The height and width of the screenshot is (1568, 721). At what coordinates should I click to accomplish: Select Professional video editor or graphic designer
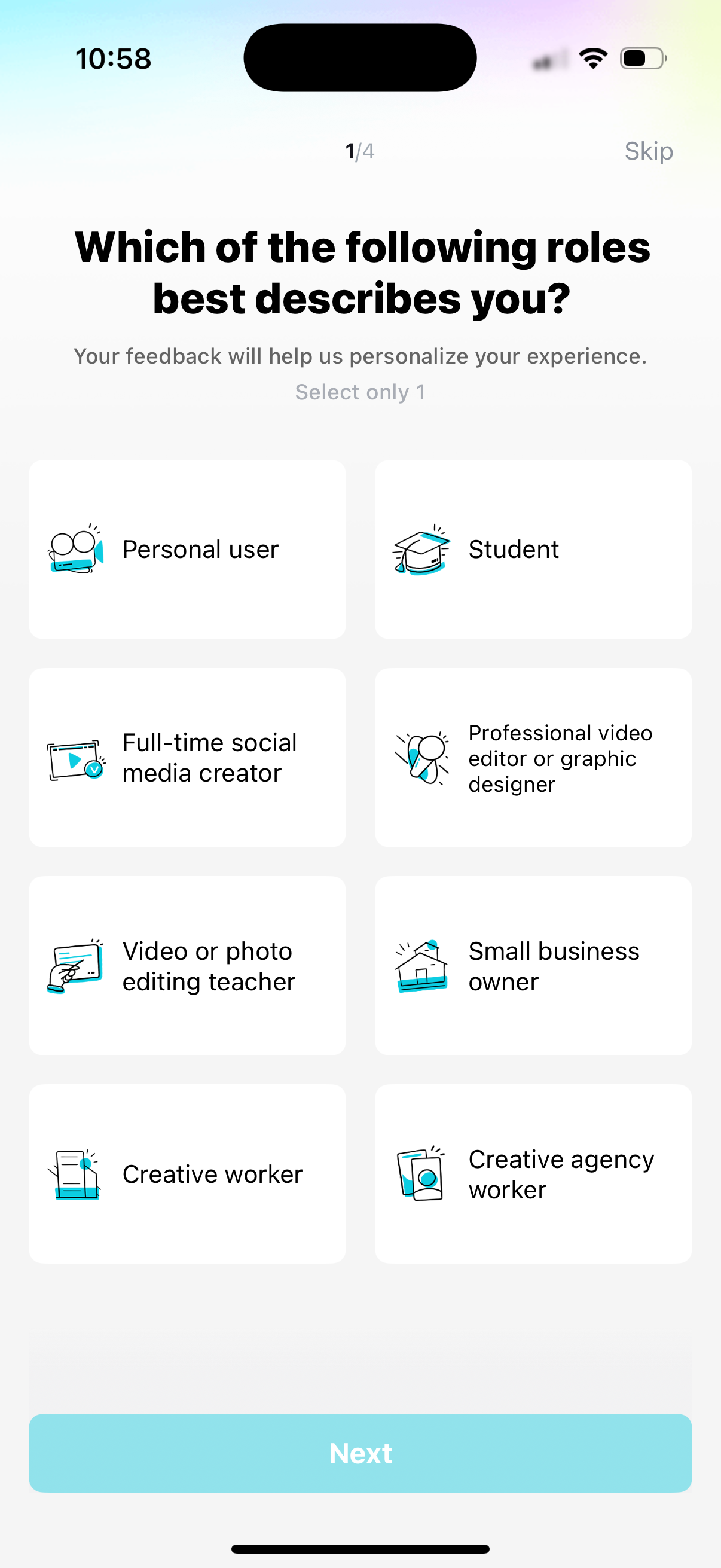[534, 758]
